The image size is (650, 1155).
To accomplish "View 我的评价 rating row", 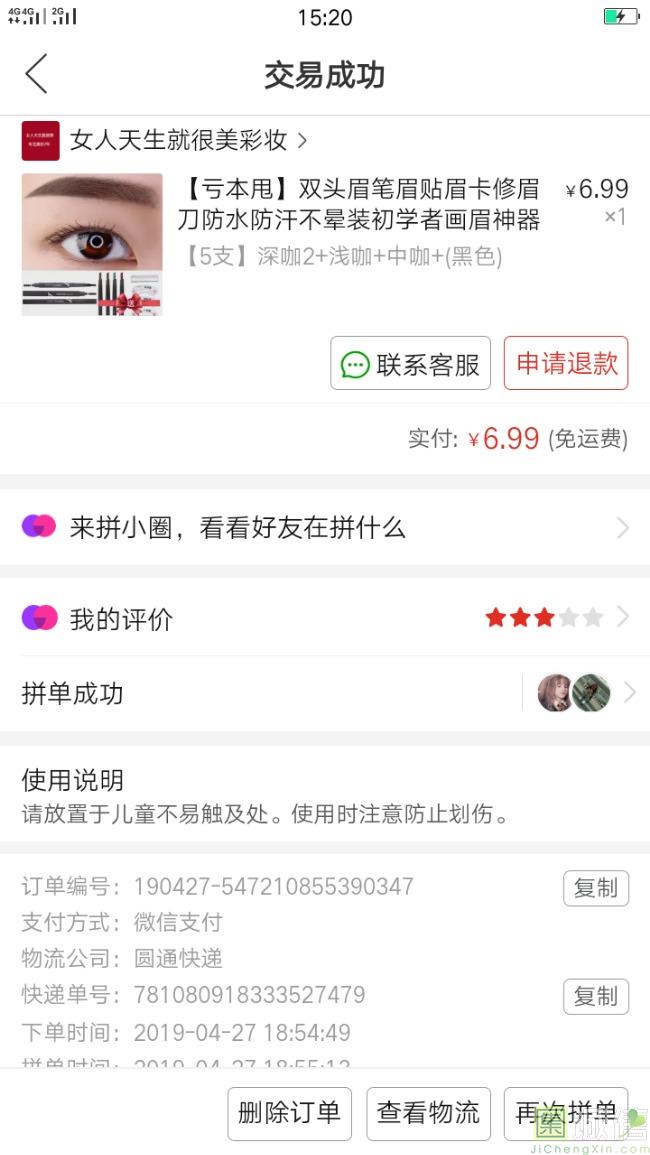I will pos(325,618).
